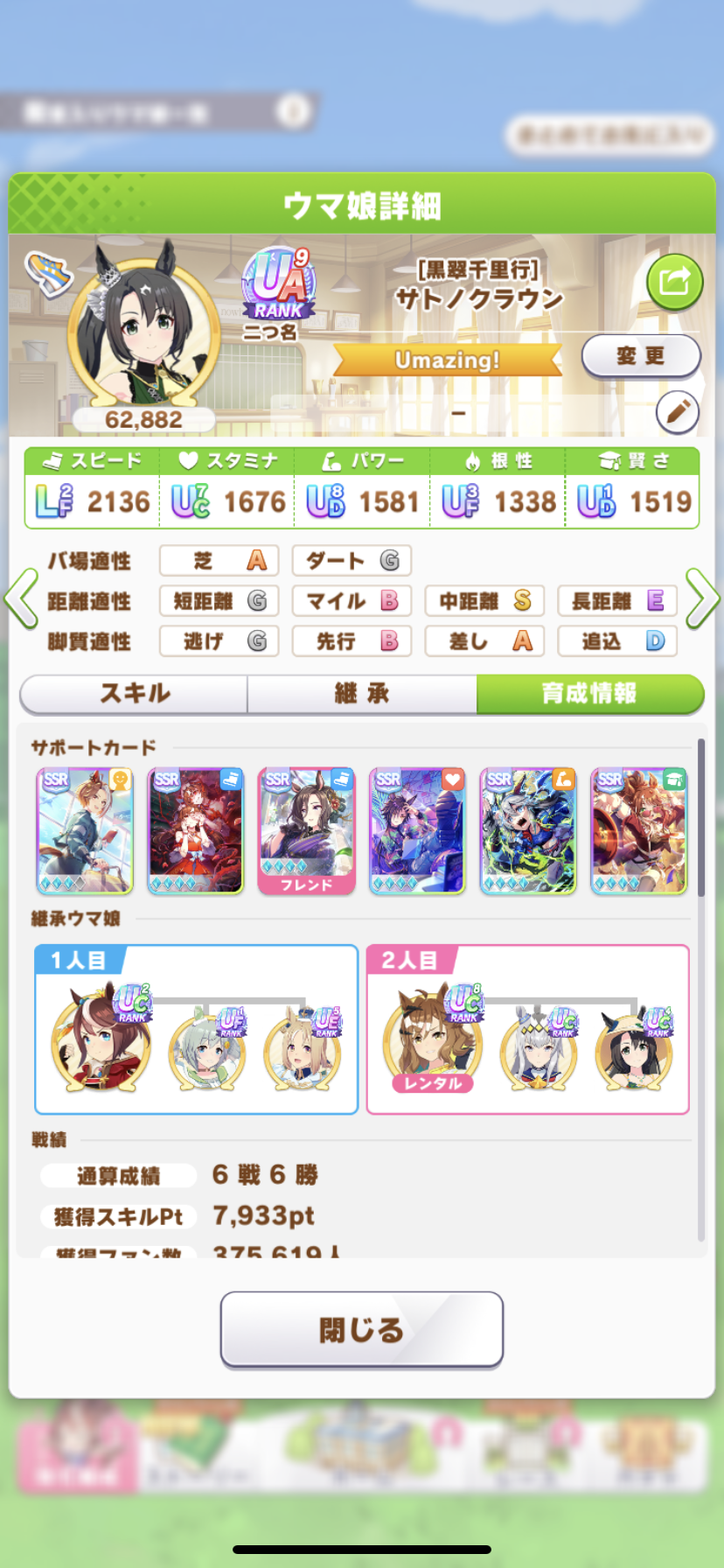Tap the pencil edit icon
Screen dimensions: 724x1568
coord(678,411)
